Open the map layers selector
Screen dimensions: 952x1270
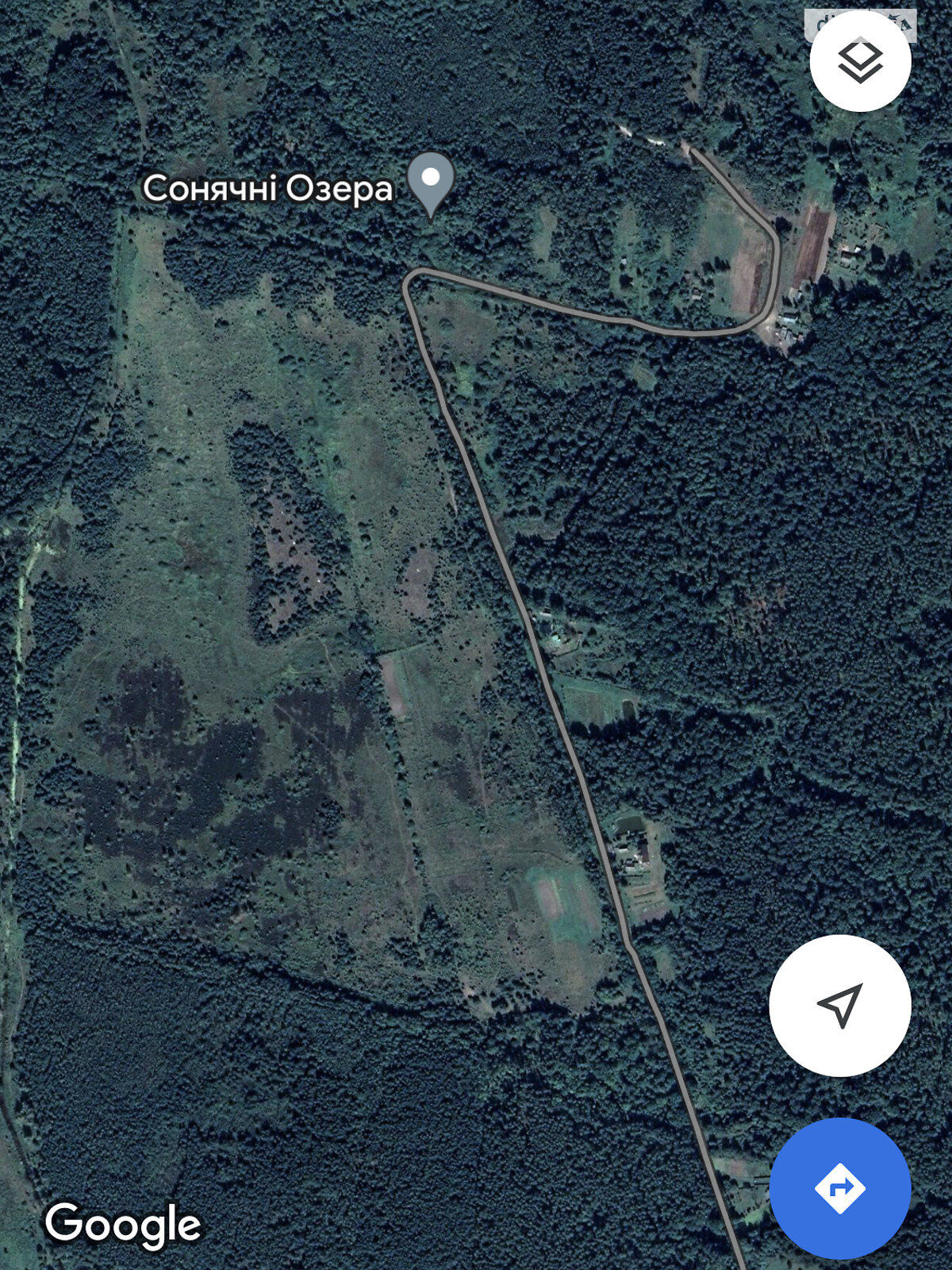860,61
